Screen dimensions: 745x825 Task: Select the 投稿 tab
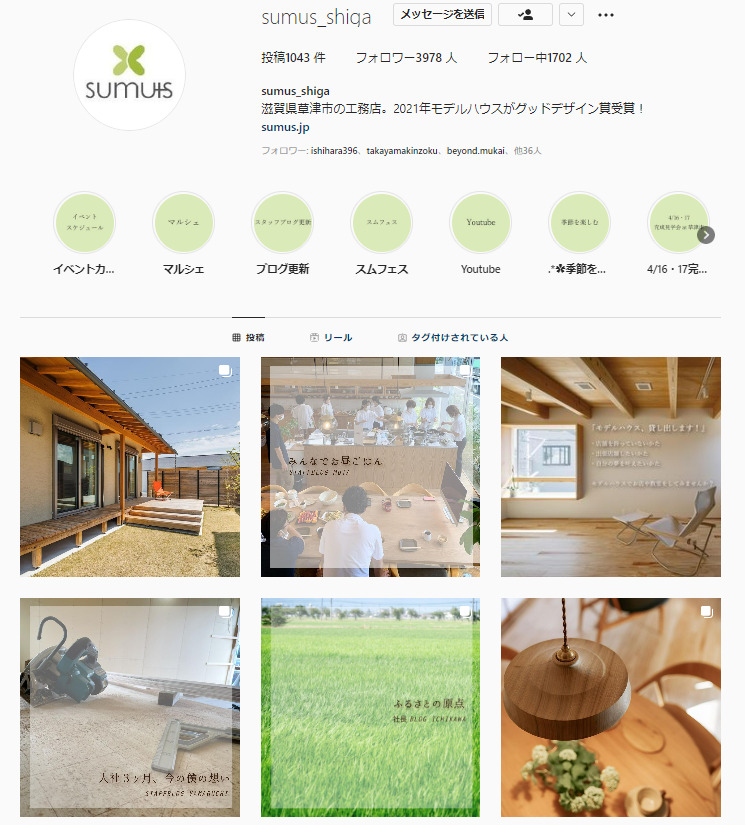click(x=248, y=338)
